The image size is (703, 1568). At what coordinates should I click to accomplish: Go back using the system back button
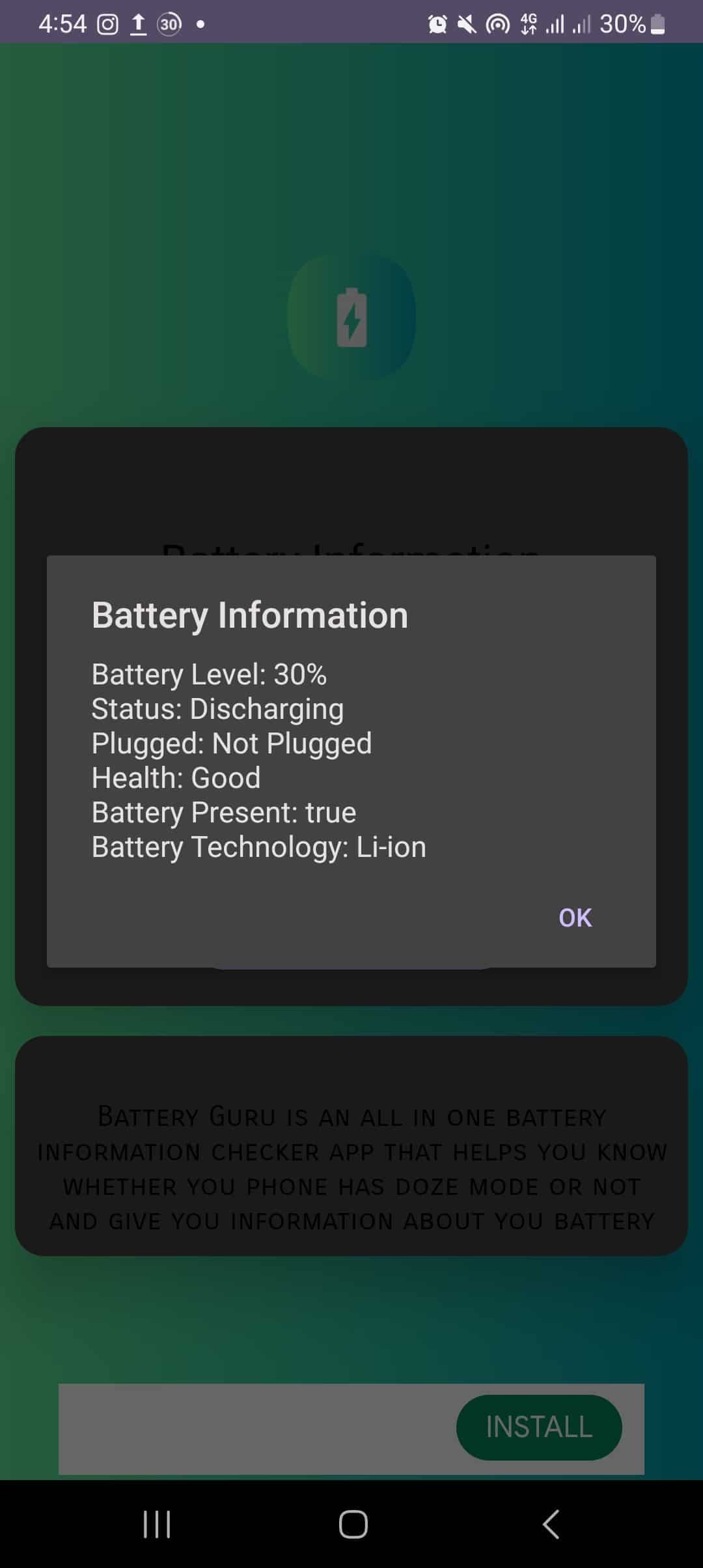(x=551, y=1524)
